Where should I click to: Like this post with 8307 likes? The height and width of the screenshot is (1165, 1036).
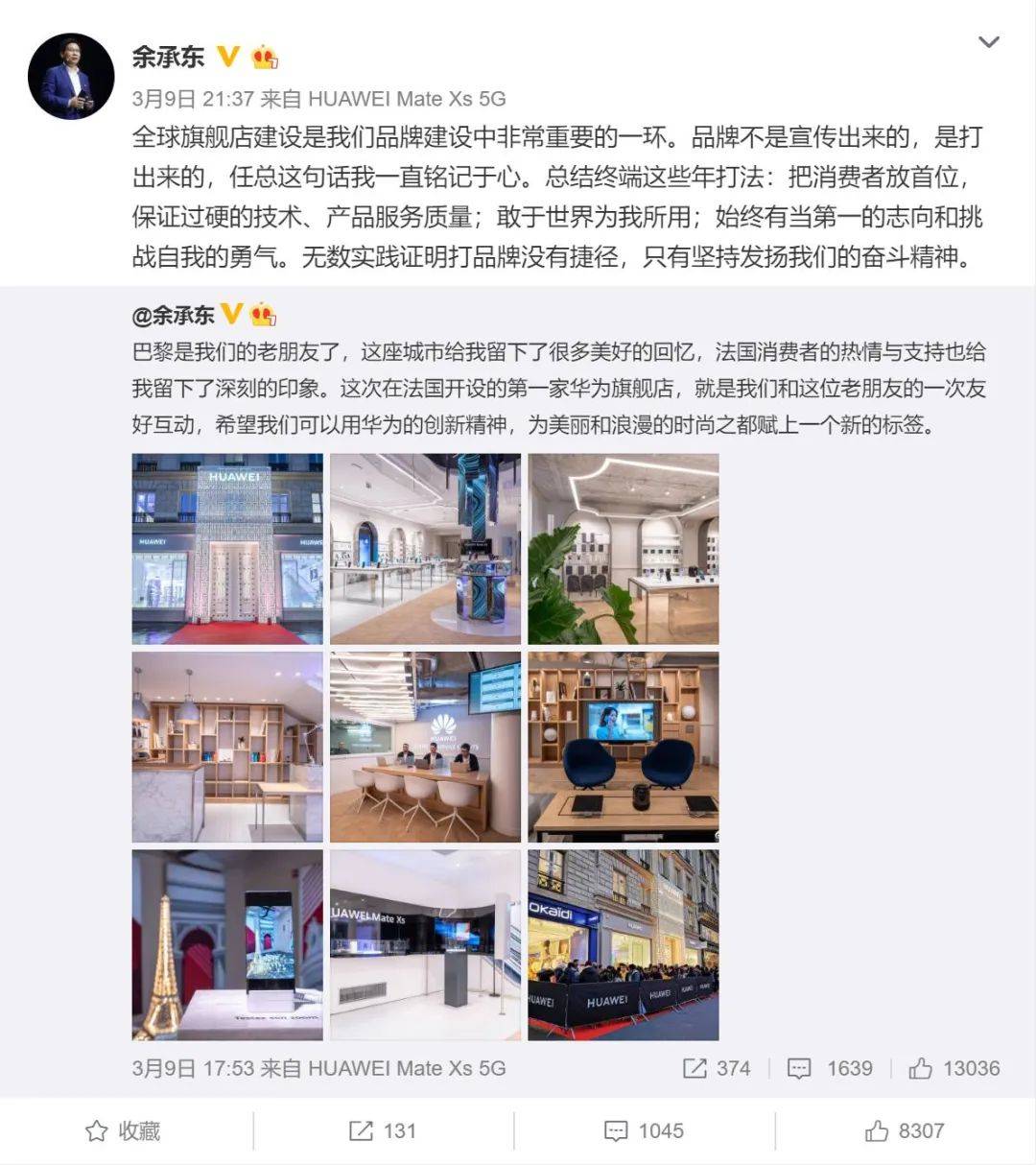pyautogui.click(x=905, y=1131)
